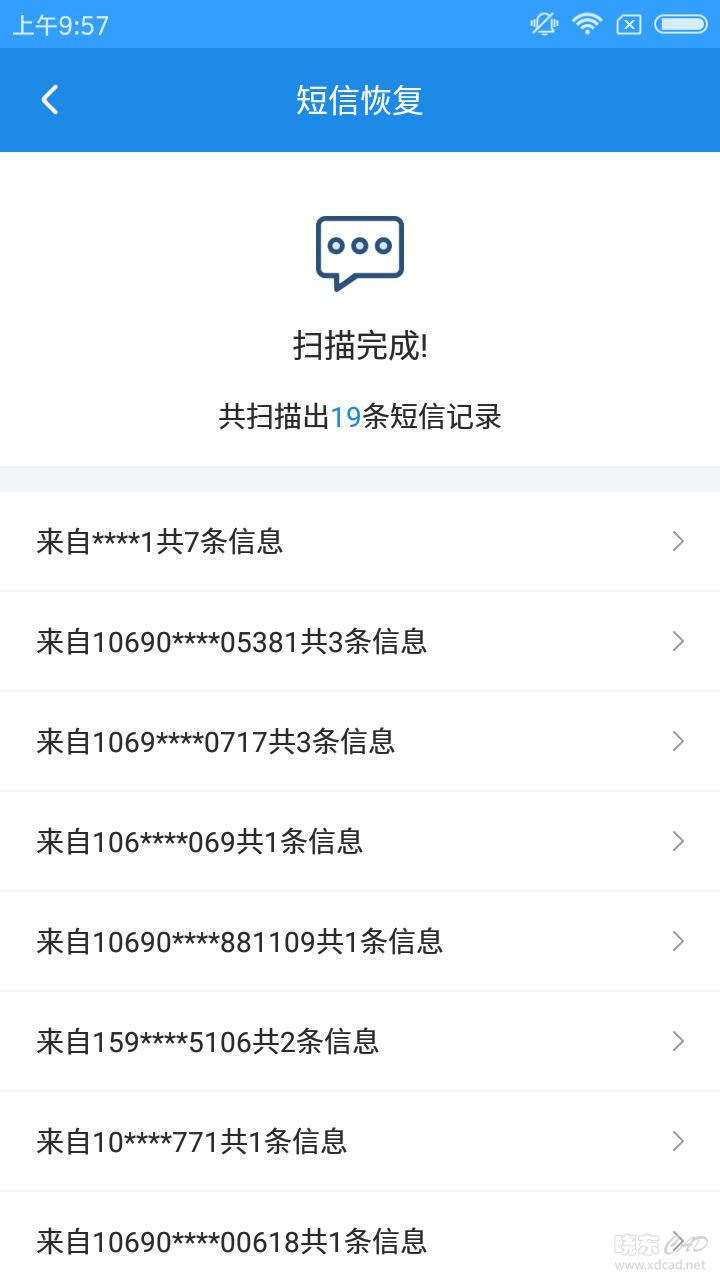
Task: Open the message from 10690****00618
Action: [360, 1240]
